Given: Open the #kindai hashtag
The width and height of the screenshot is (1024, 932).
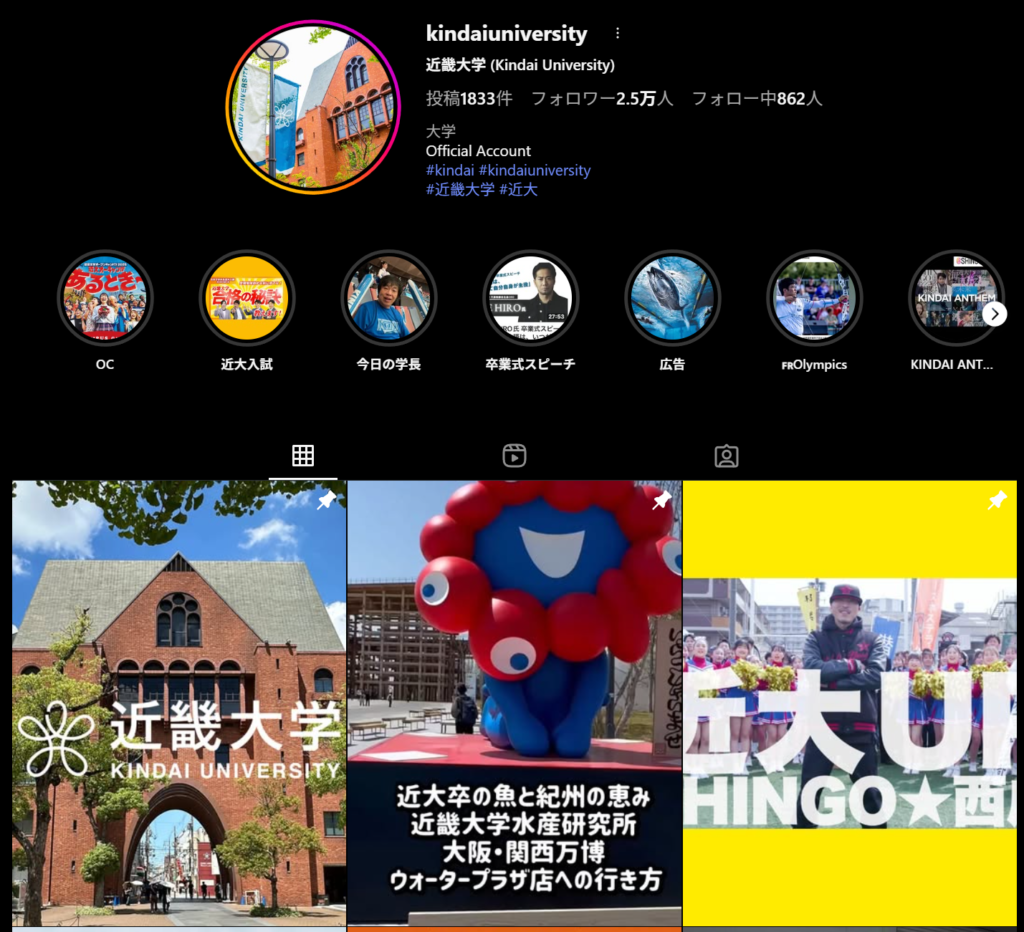Looking at the screenshot, I should (x=450, y=170).
